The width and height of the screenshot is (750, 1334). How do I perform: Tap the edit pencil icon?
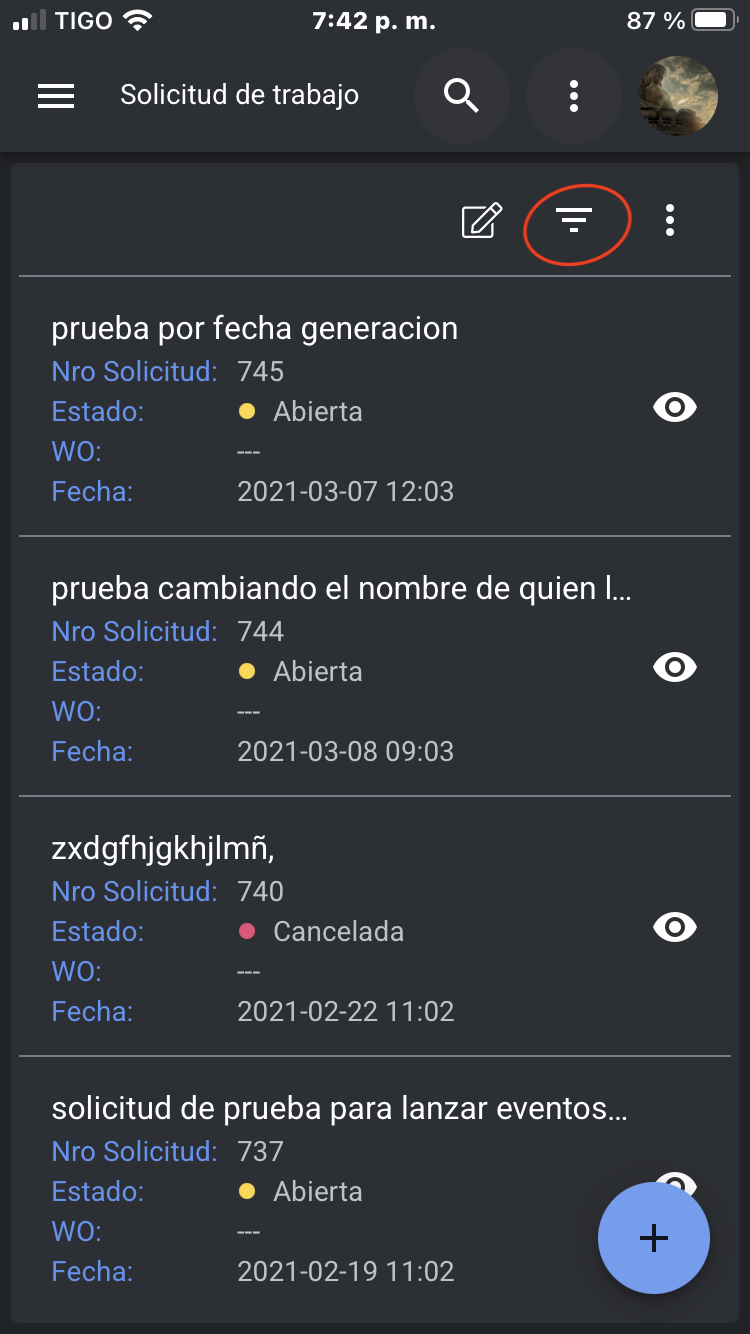481,221
